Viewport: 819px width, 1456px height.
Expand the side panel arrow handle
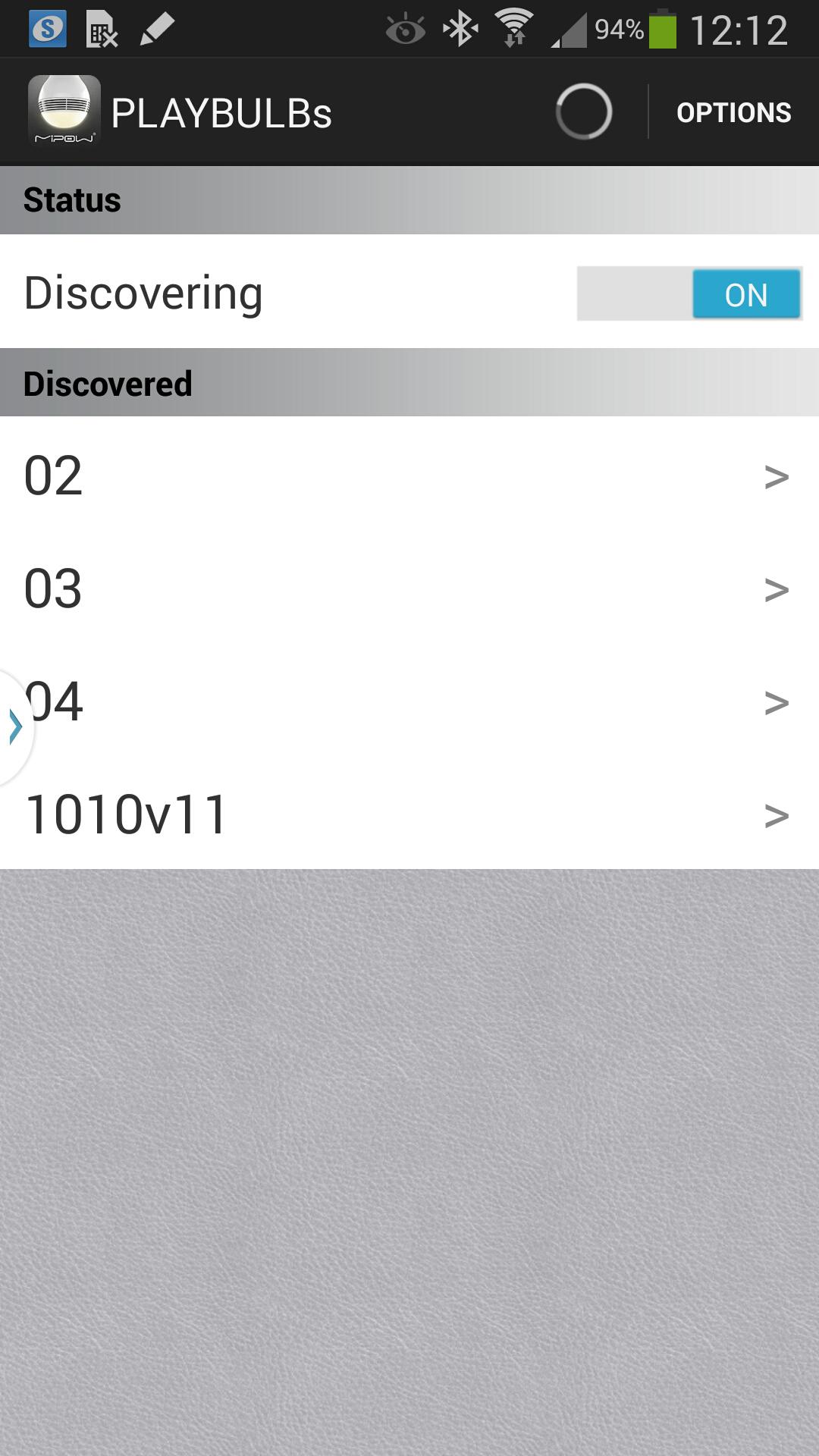click(14, 726)
